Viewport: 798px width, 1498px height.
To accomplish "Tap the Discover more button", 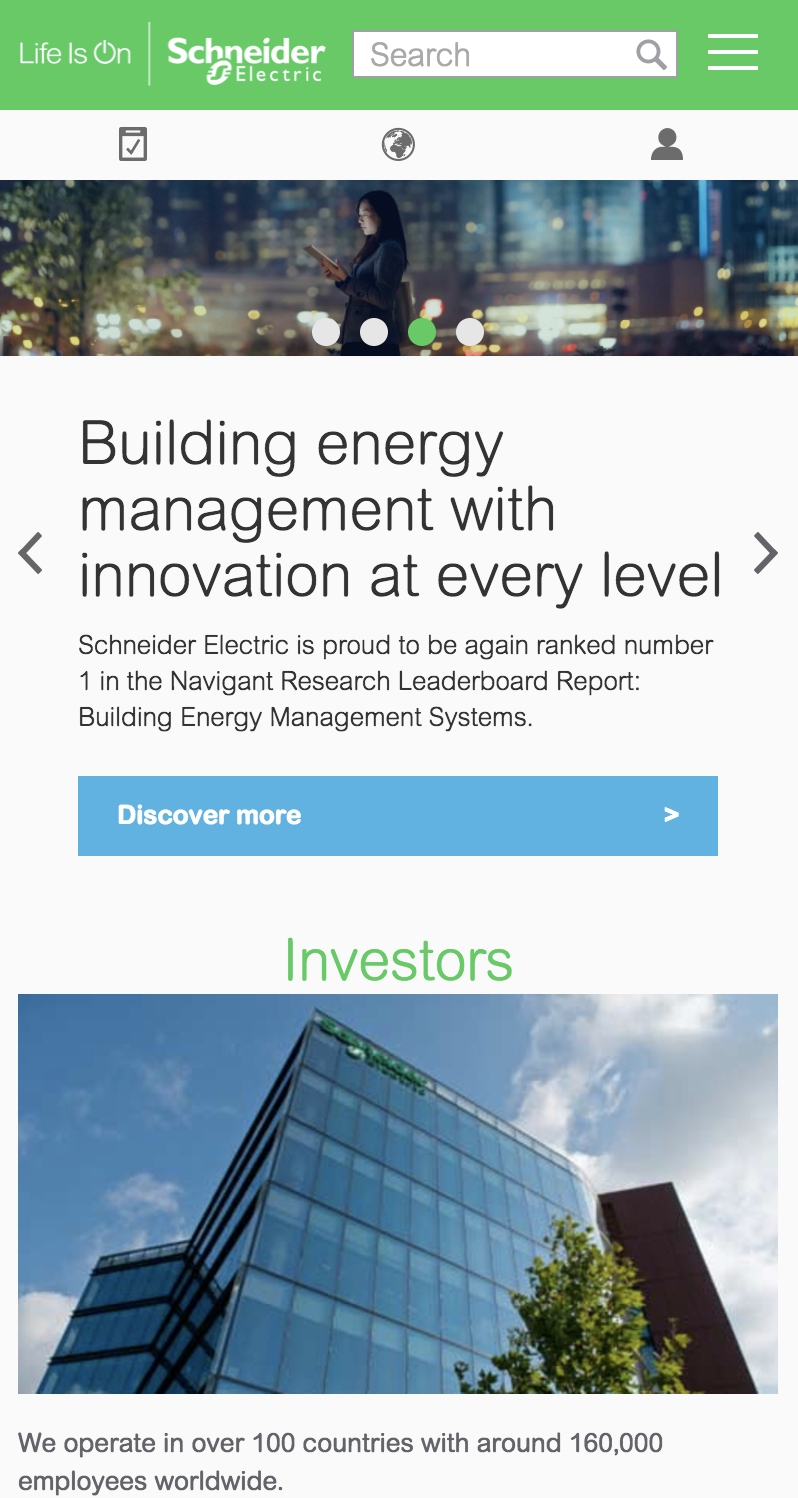I will coord(397,815).
